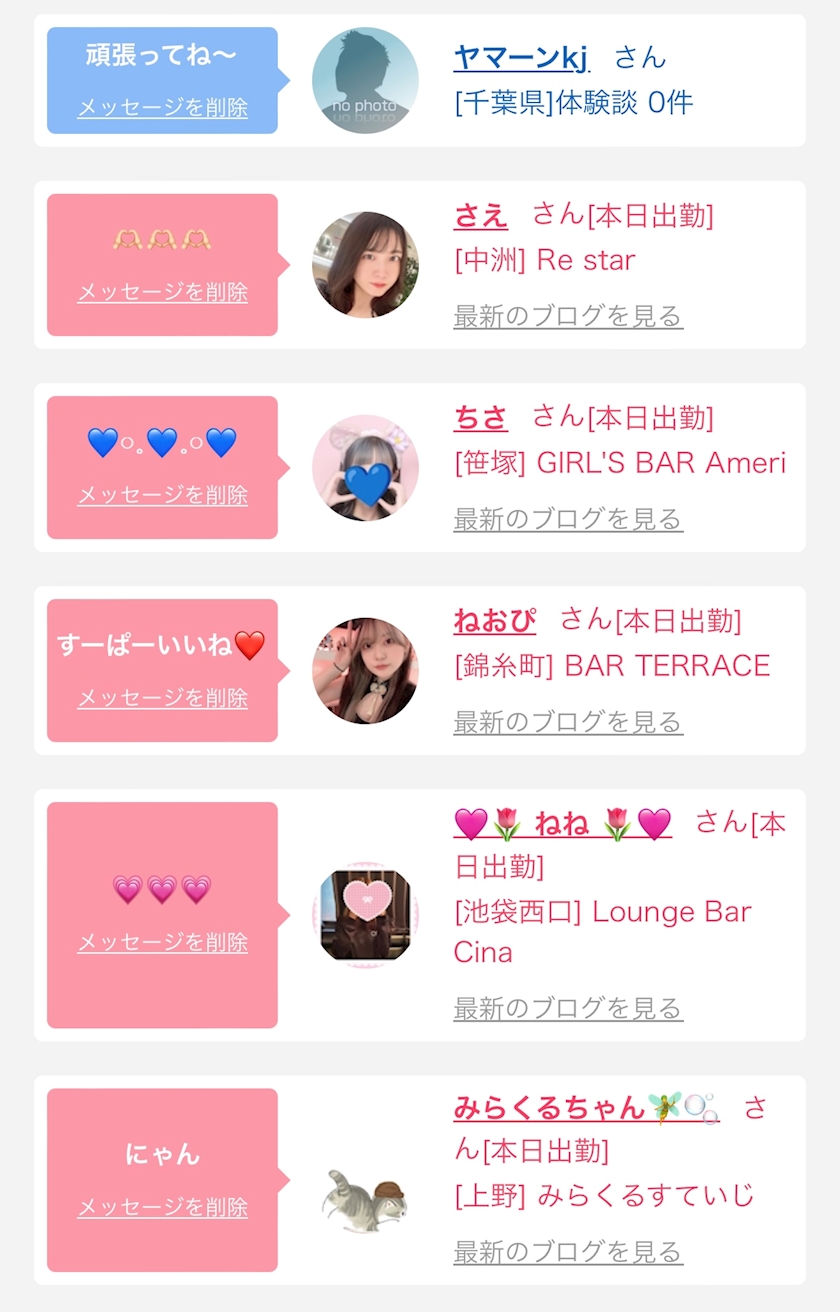Open みらくるちゃん's profile name link
Screen dimensions: 840x1312
point(549,1107)
